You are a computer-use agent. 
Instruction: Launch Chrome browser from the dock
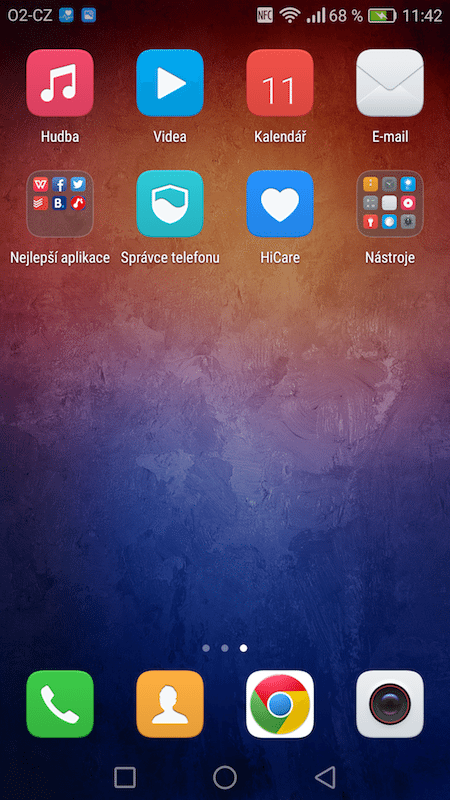[x=280, y=704]
